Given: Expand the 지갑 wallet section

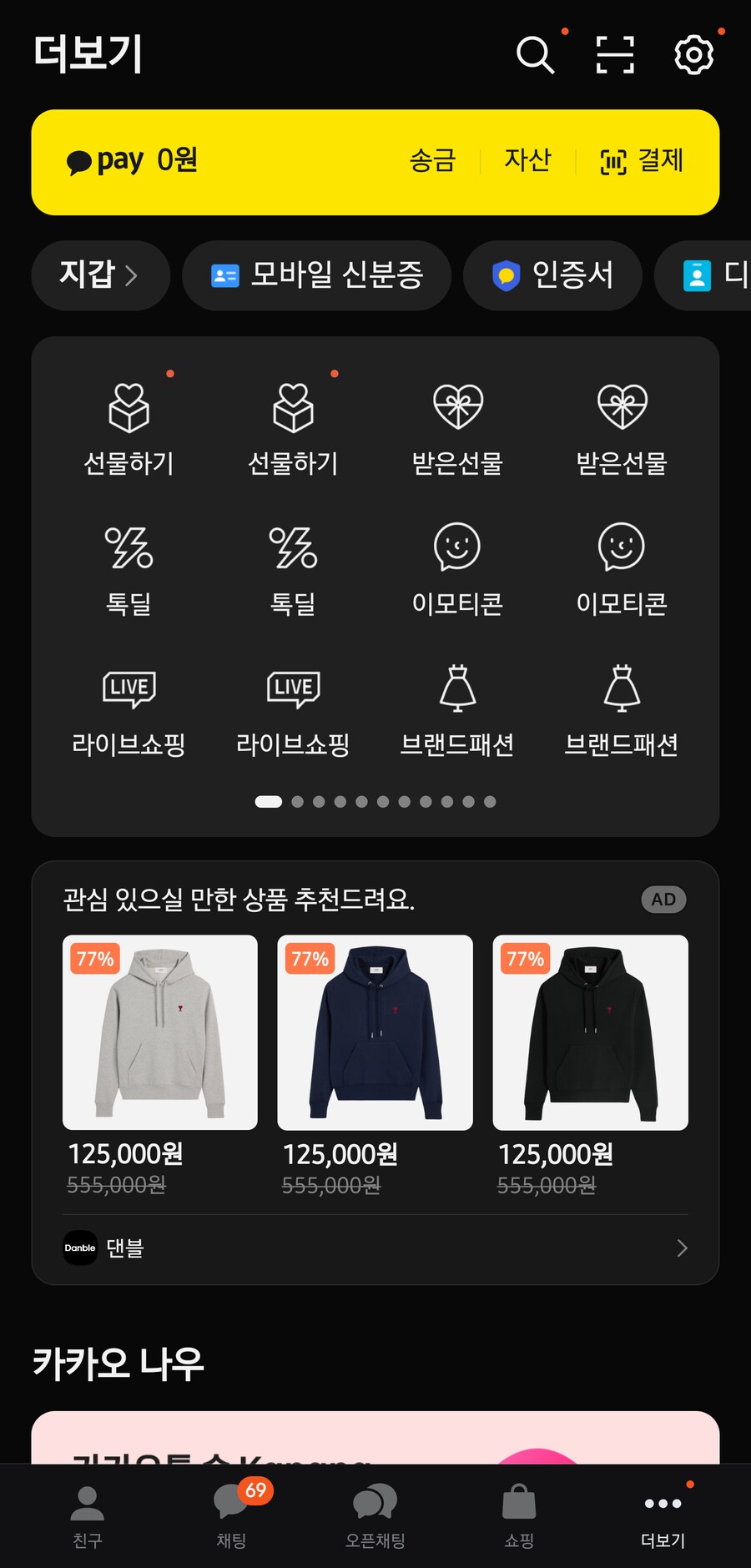Looking at the screenshot, I should tap(99, 275).
